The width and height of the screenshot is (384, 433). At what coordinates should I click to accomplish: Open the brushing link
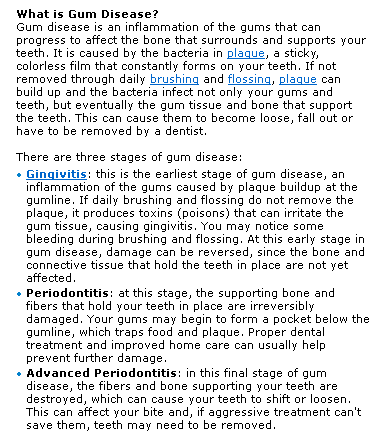pyautogui.click(x=174, y=80)
